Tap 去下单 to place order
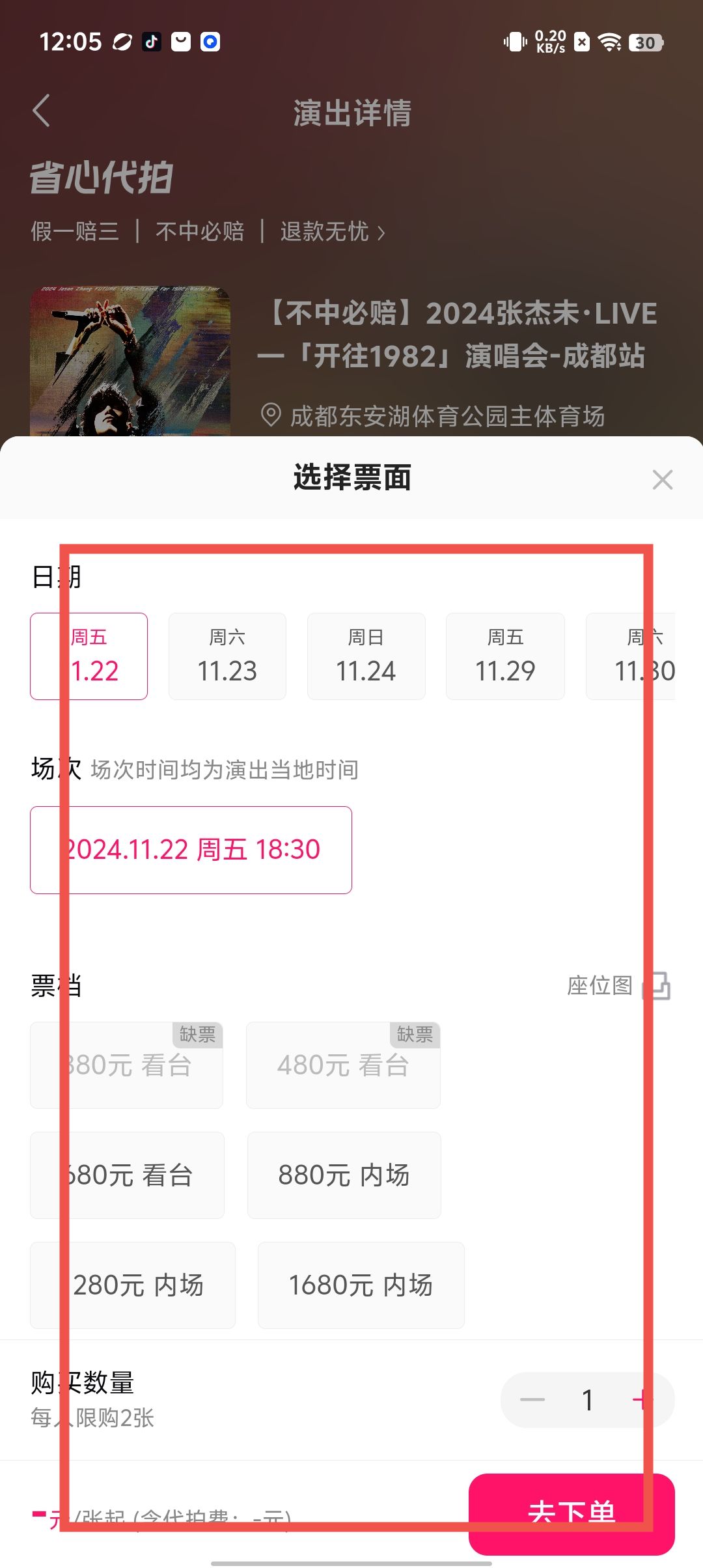Viewport: 703px width, 1568px height. coord(571,1512)
